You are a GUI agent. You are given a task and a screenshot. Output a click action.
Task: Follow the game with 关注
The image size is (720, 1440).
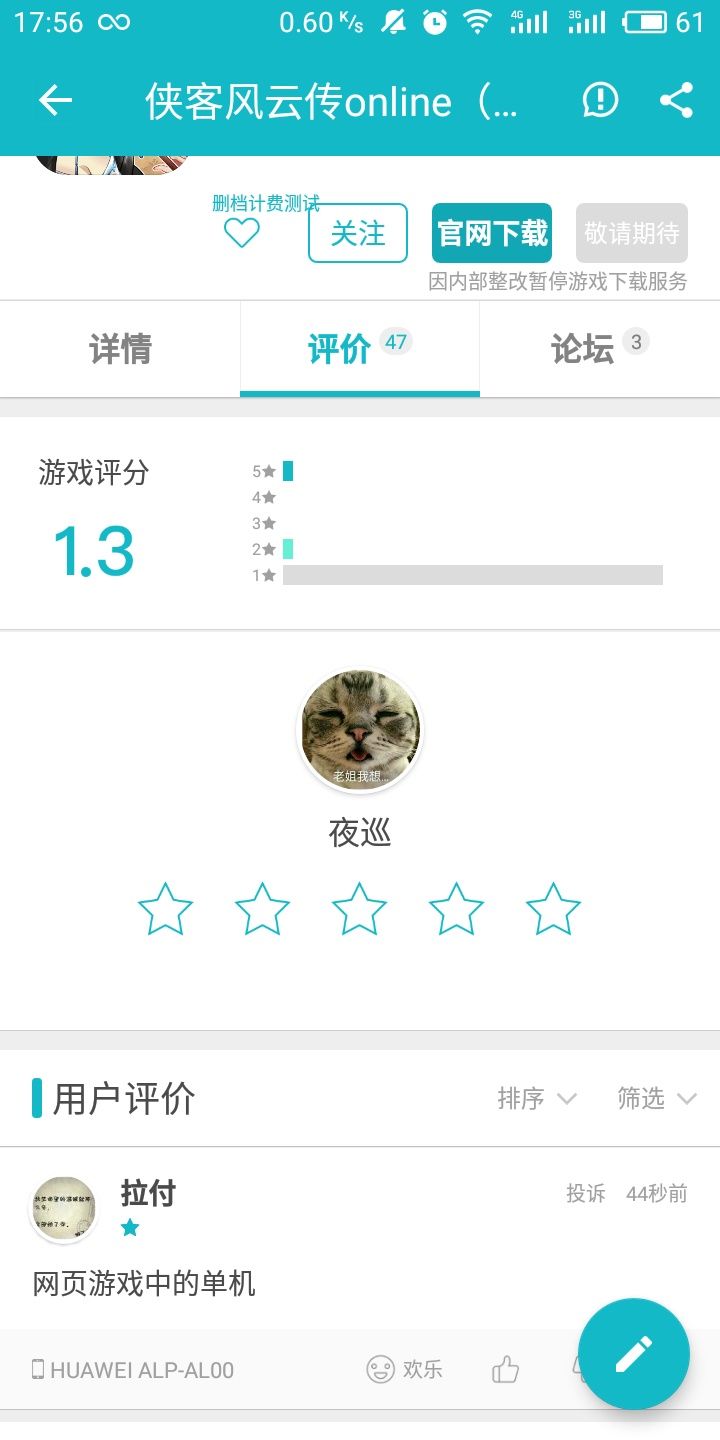click(x=357, y=233)
